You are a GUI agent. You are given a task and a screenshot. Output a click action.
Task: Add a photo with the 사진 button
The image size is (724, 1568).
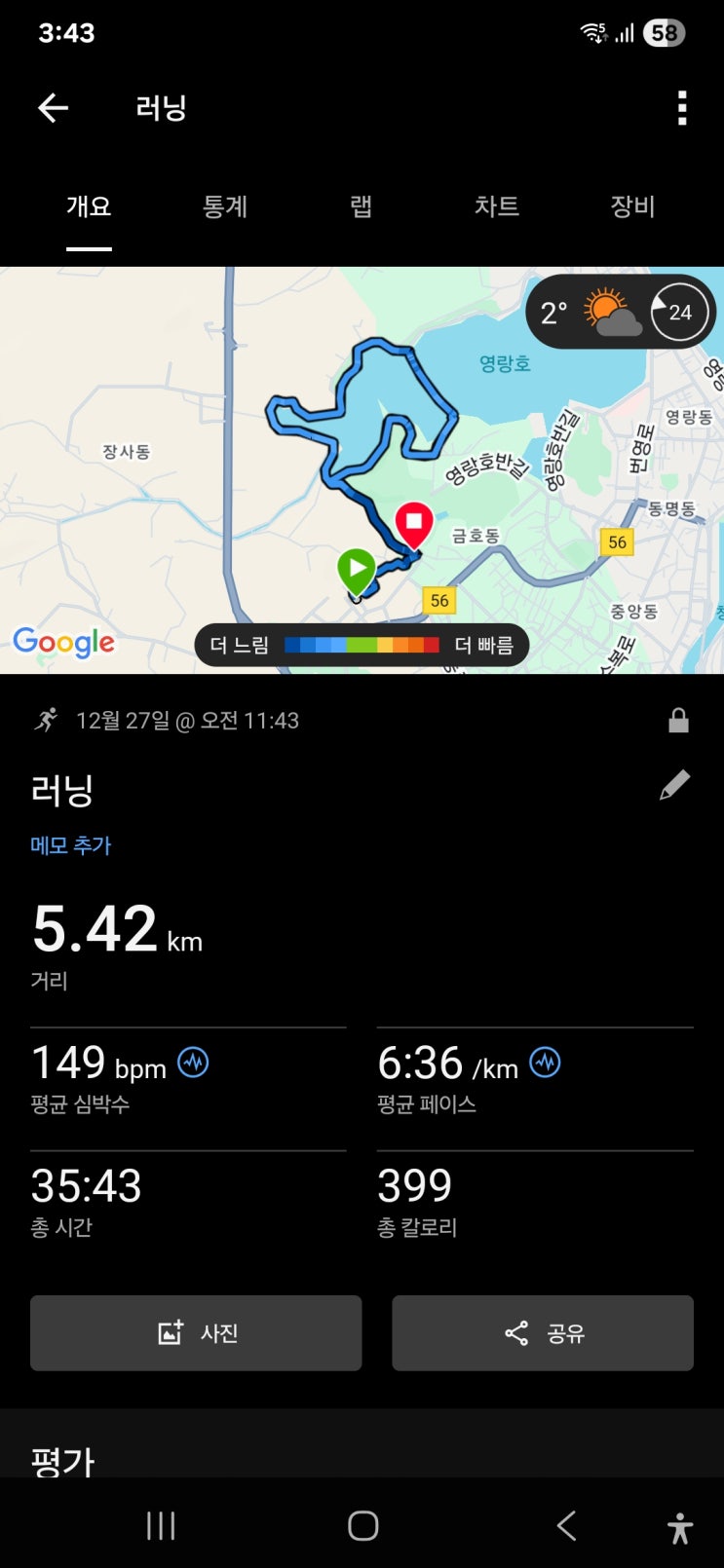pyautogui.click(x=196, y=1333)
